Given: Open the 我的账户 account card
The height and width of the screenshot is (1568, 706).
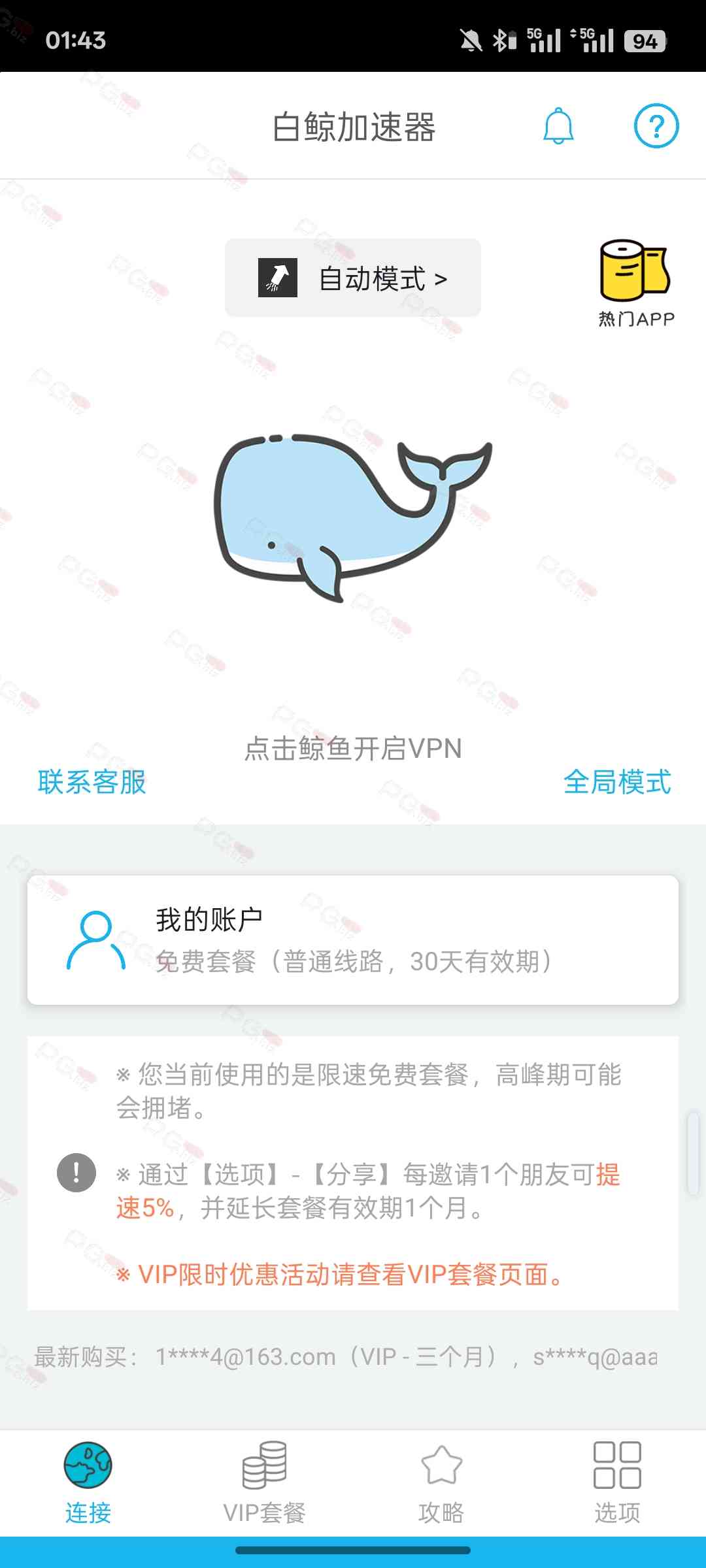Looking at the screenshot, I should click(x=353, y=939).
